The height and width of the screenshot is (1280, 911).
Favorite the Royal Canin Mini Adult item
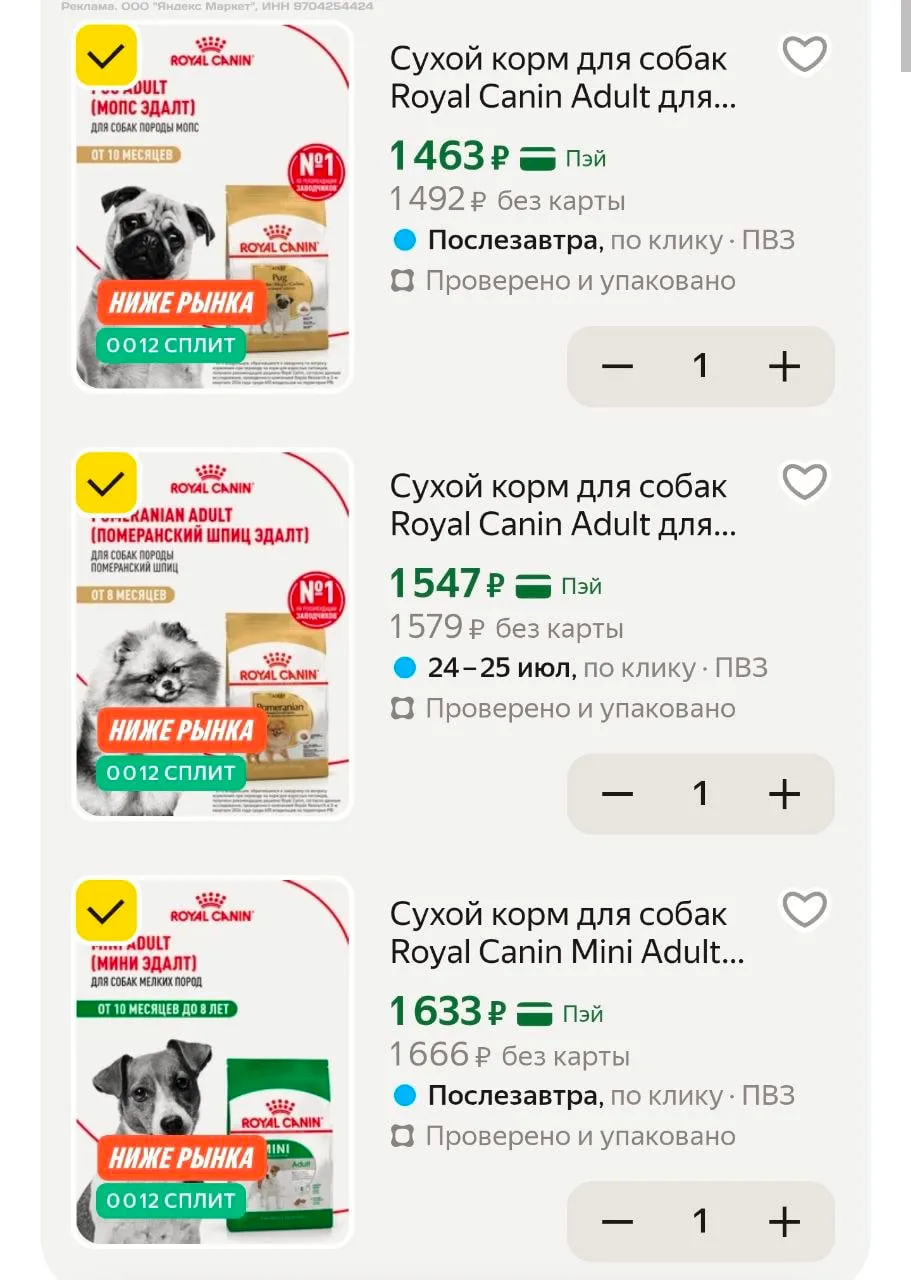click(804, 910)
